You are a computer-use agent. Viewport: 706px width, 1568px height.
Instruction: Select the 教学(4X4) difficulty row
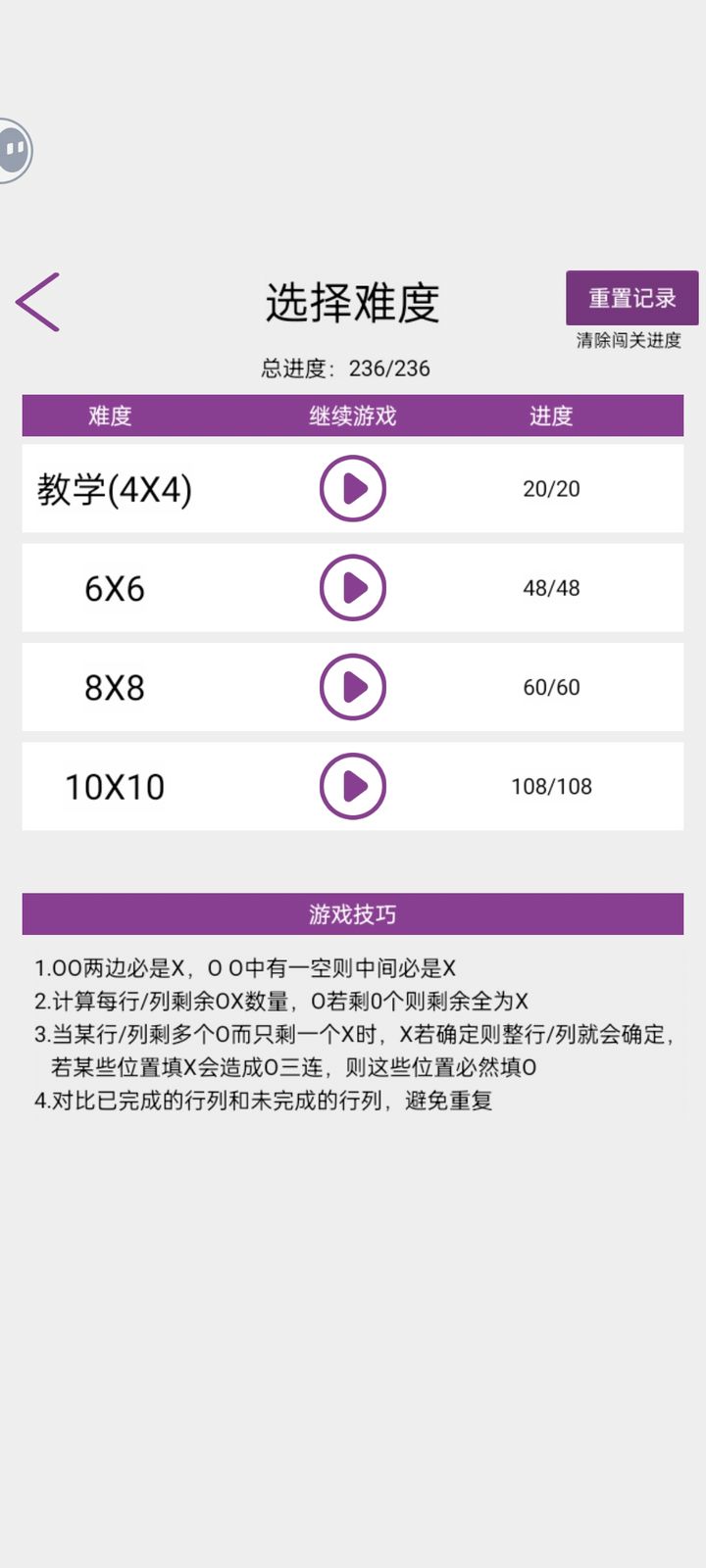tap(118, 488)
